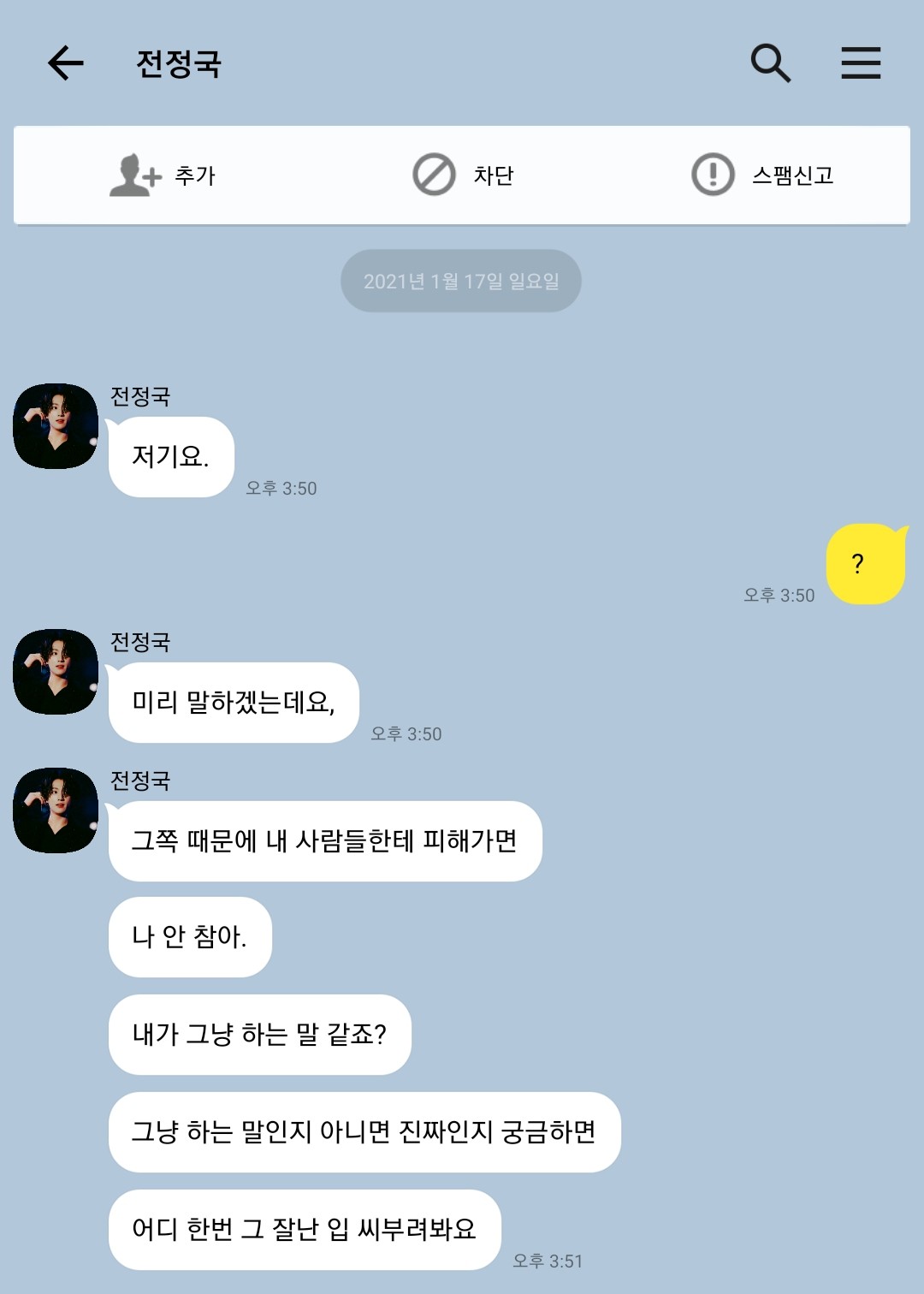Image resolution: width=924 pixels, height=1294 pixels.
Task: Search within this chat
Action: click(770, 63)
